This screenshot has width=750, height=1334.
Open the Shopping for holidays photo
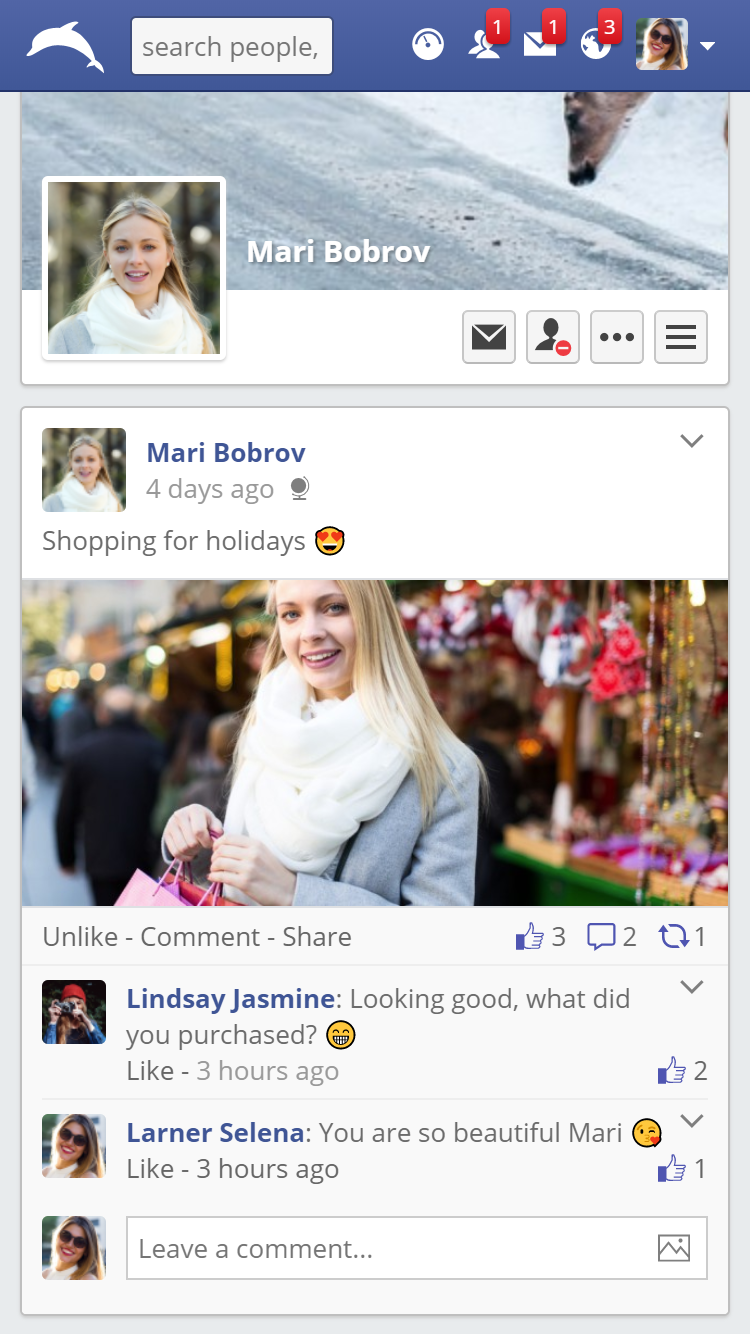point(375,742)
